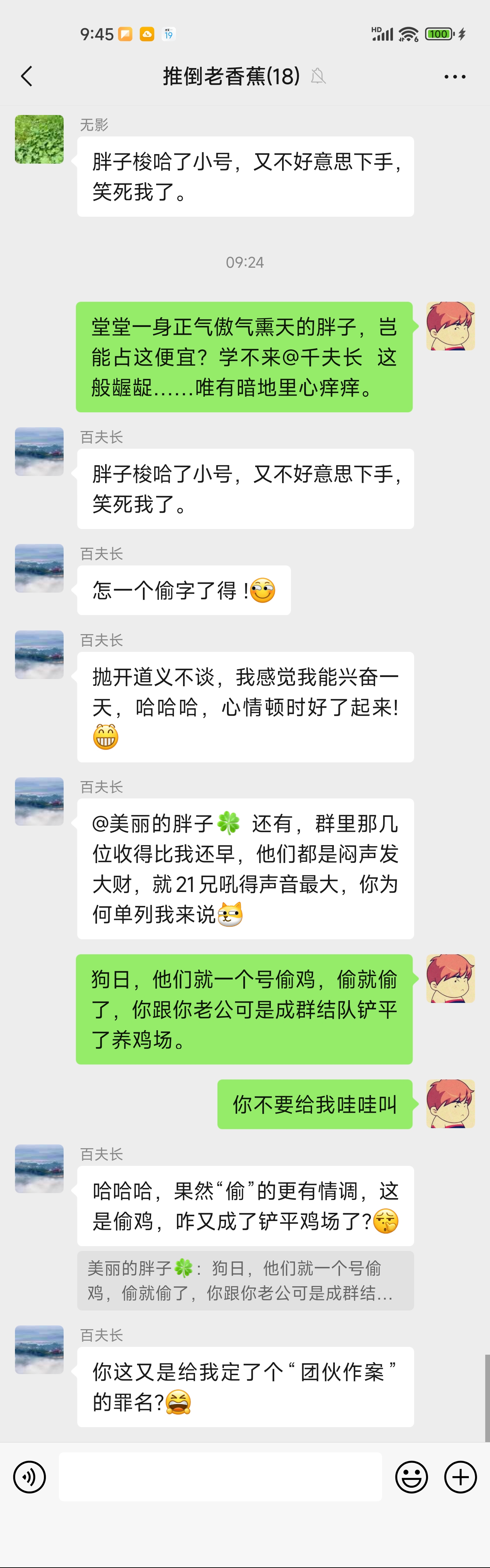This screenshot has height=1568, width=490.
Task: Open 无影's profile avatar
Action: (x=39, y=139)
